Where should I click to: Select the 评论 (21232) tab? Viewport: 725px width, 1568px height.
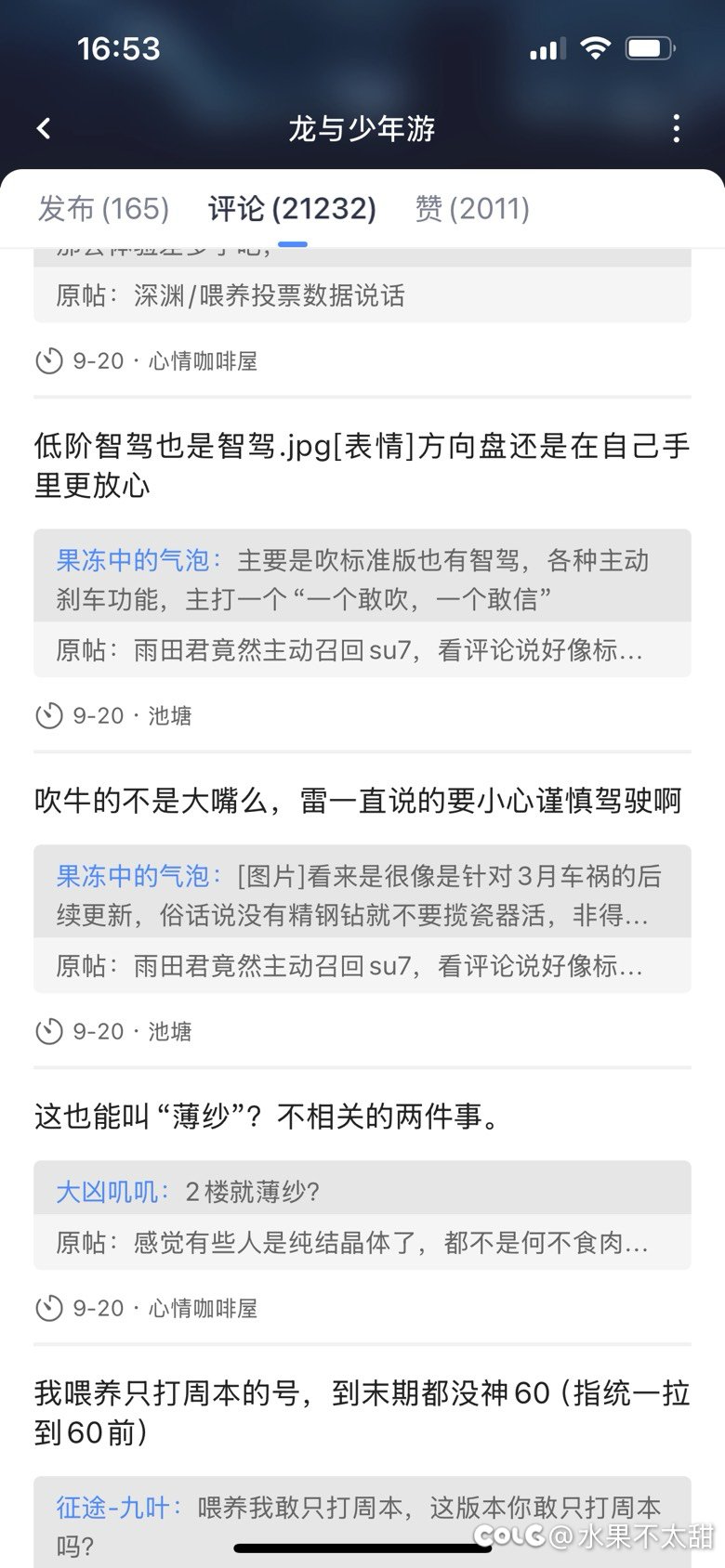(x=292, y=209)
